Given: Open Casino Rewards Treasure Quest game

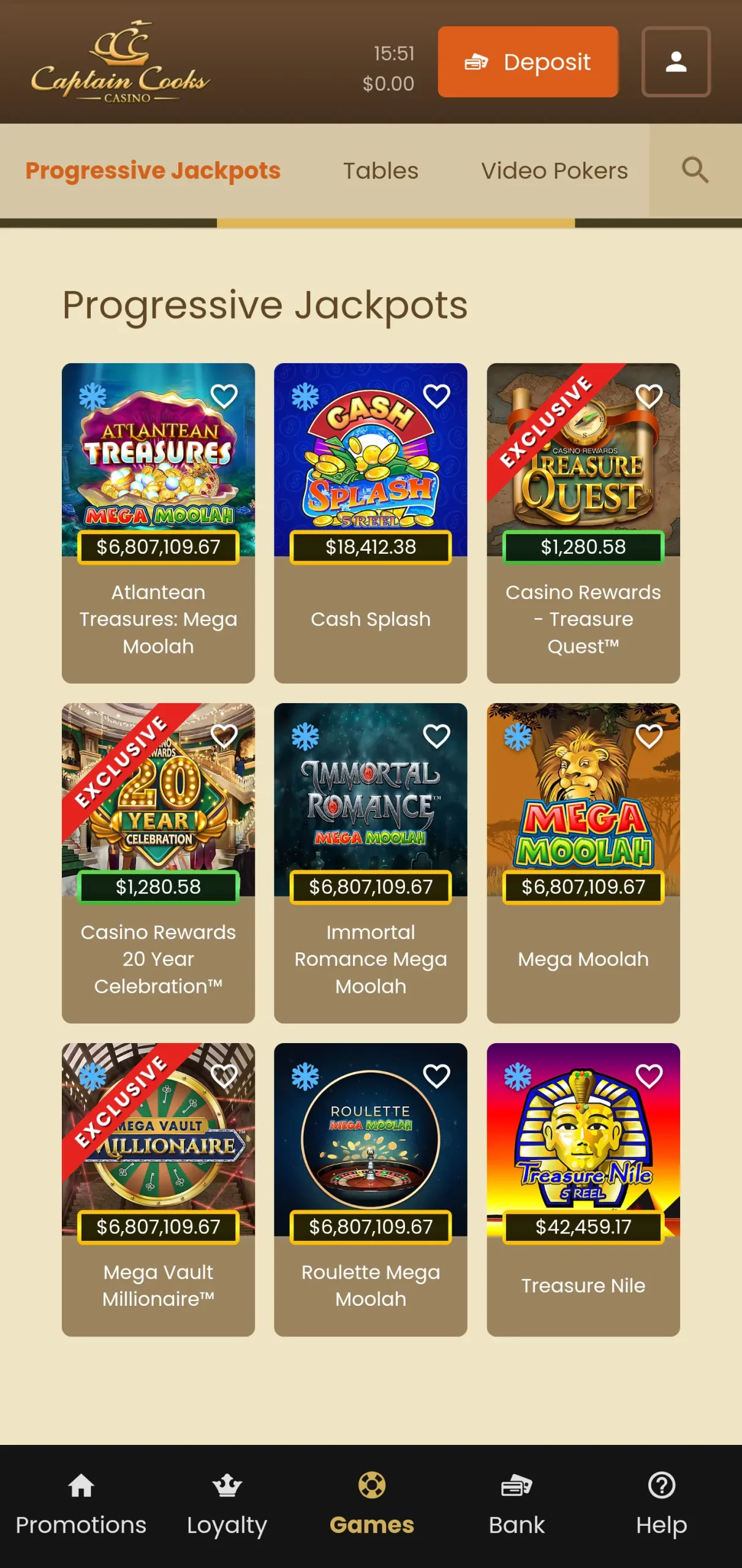Looking at the screenshot, I should pyautogui.click(x=583, y=523).
